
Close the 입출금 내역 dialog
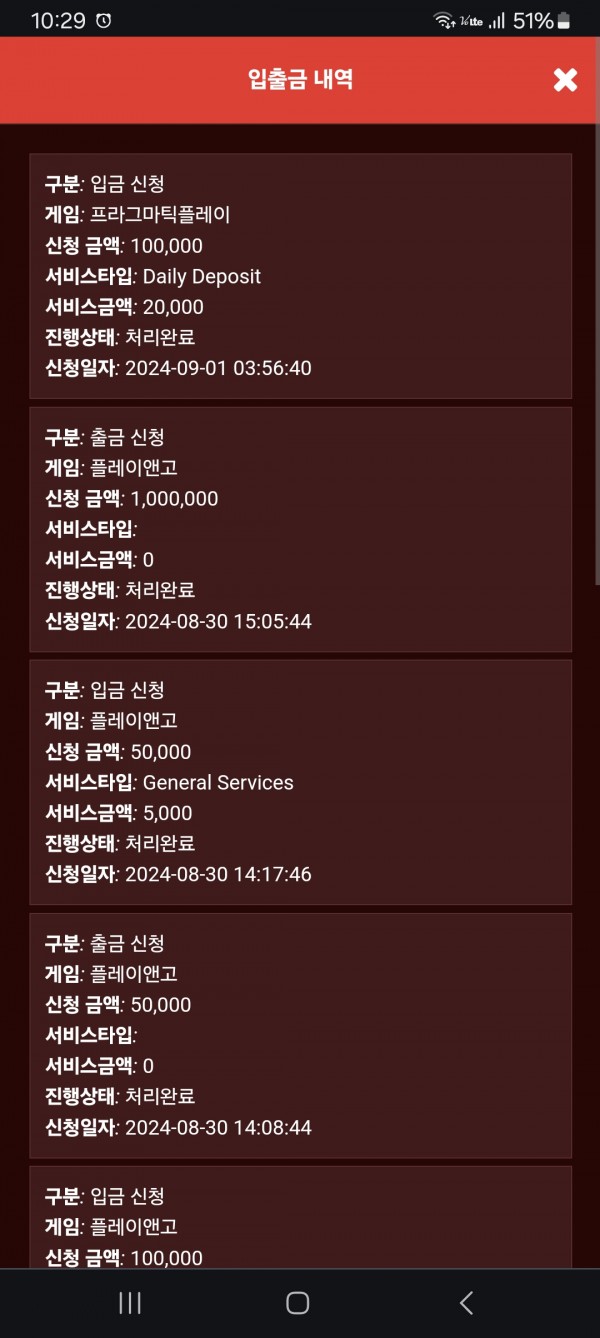tap(565, 80)
